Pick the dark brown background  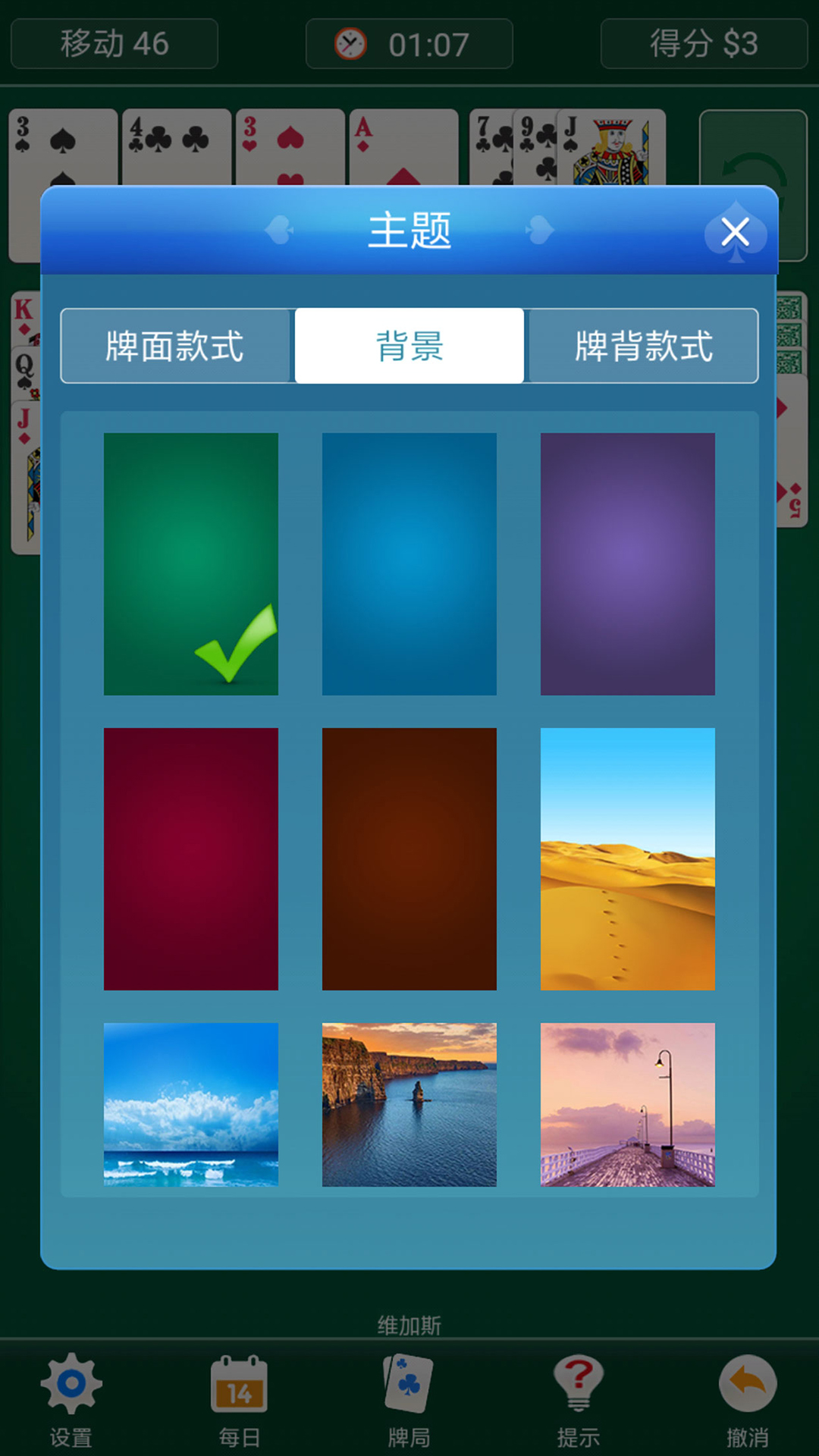(409, 858)
